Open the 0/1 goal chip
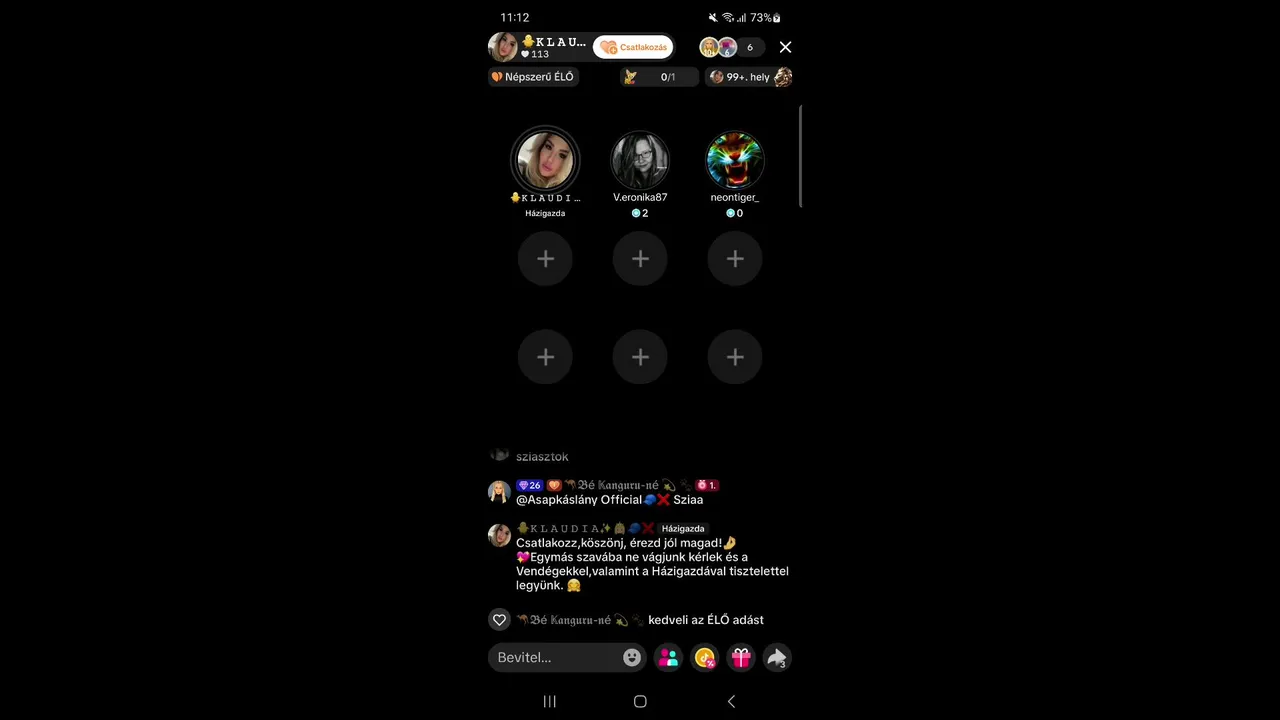1280x720 pixels. (658, 77)
